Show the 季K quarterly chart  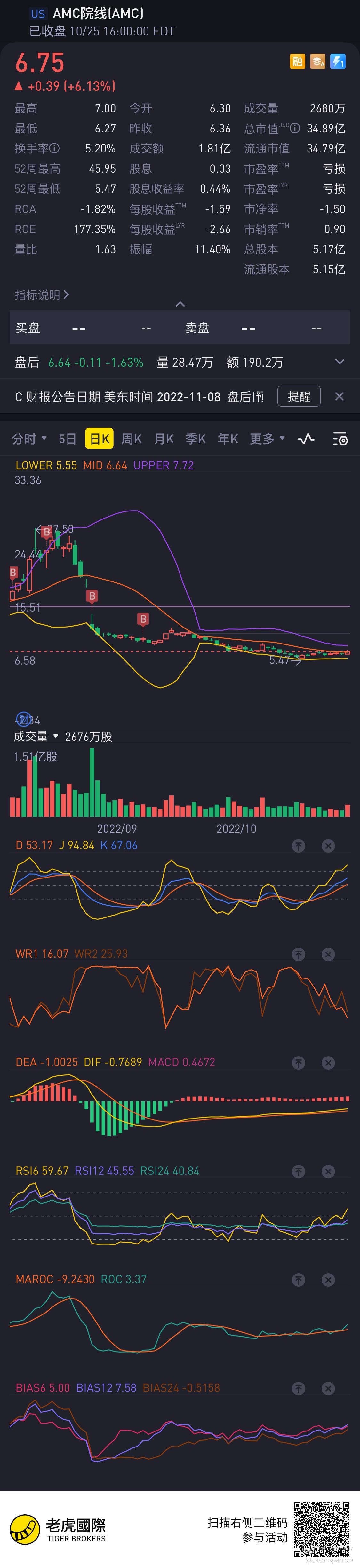pos(196,439)
